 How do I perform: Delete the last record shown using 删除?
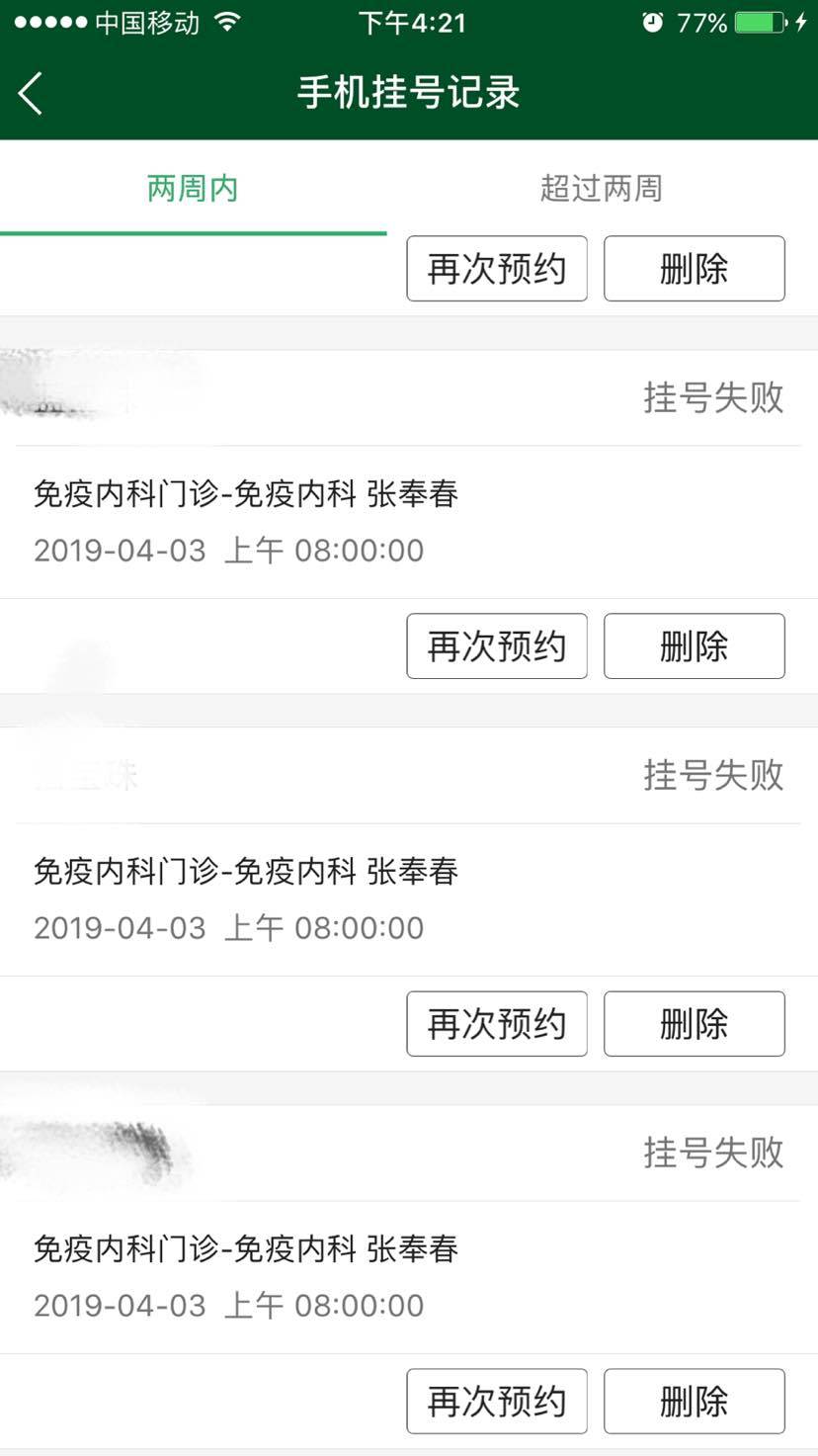694,1401
